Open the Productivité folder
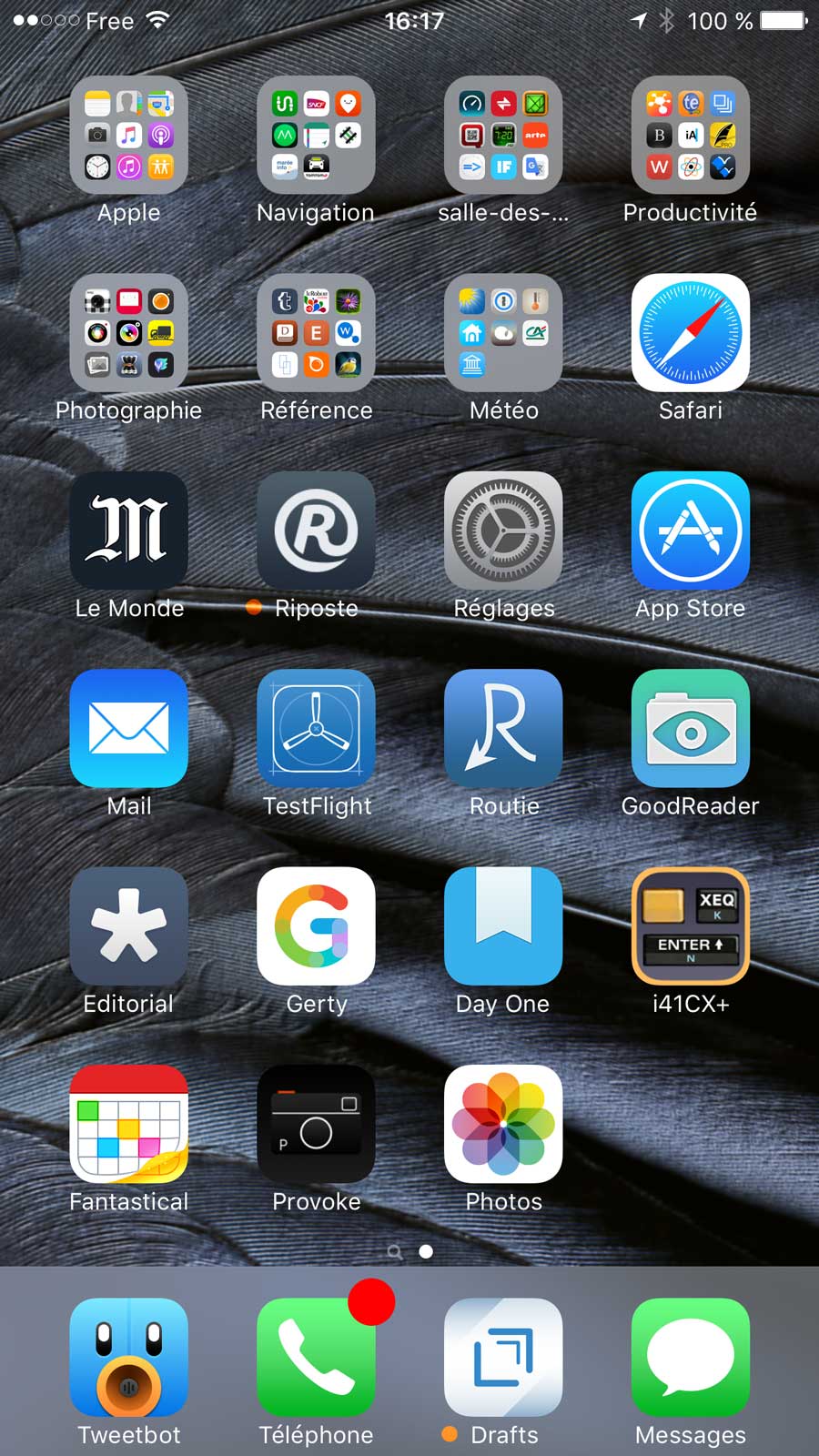819x1456 pixels. 691,135
